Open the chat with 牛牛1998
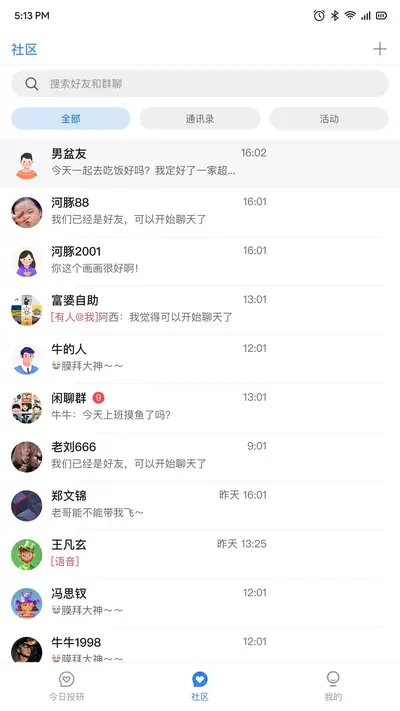The height and width of the screenshot is (711, 400). tap(200, 646)
